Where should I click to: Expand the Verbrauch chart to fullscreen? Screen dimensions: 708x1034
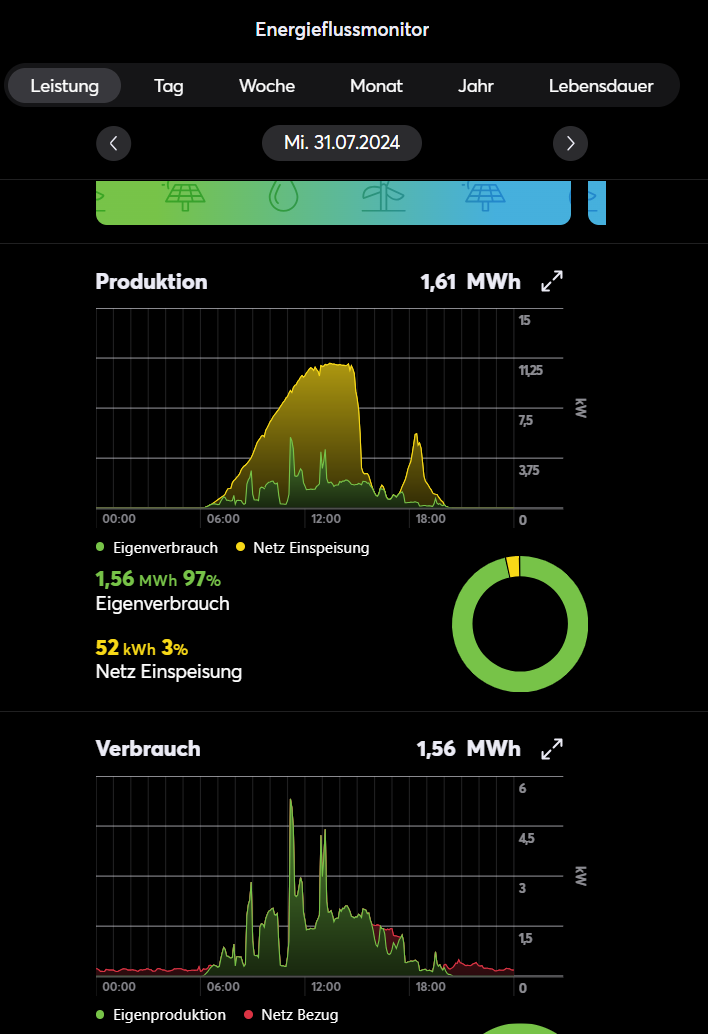click(x=552, y=749)
